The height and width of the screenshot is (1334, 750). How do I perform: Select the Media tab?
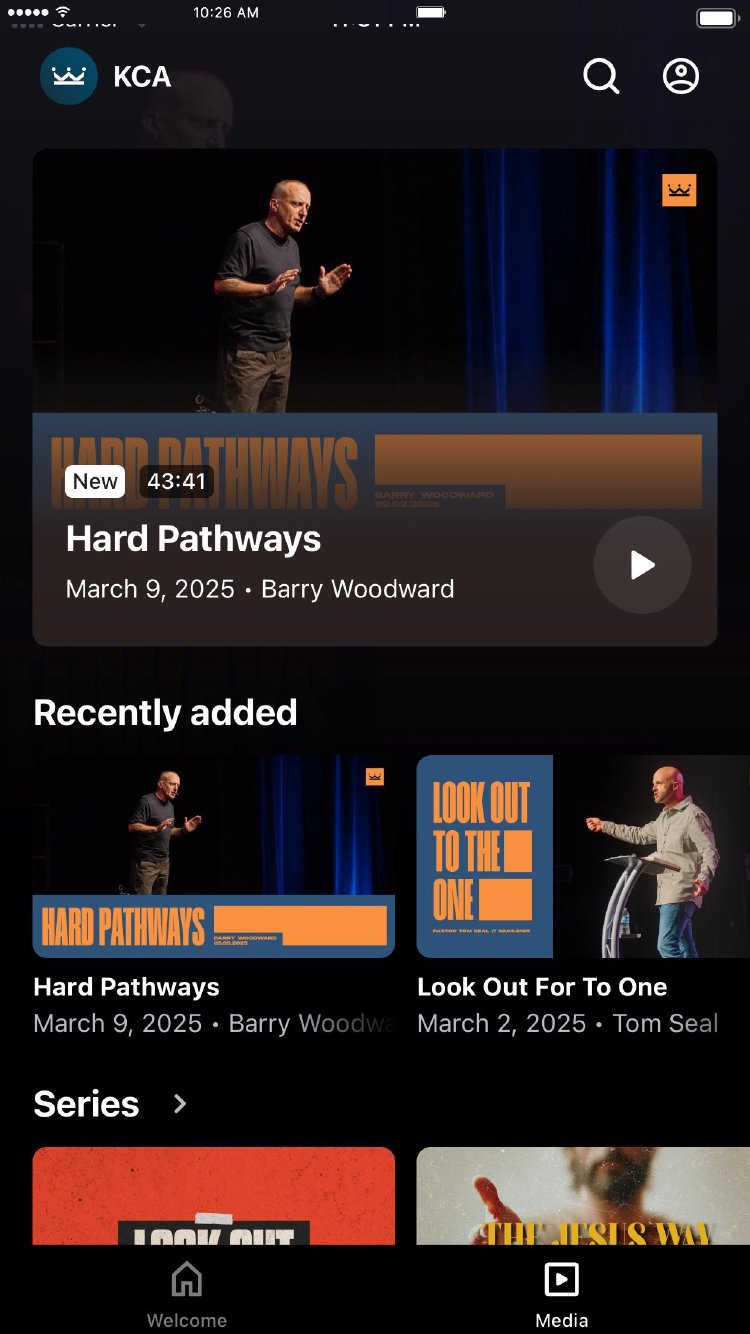click(x=562, y=1295)
